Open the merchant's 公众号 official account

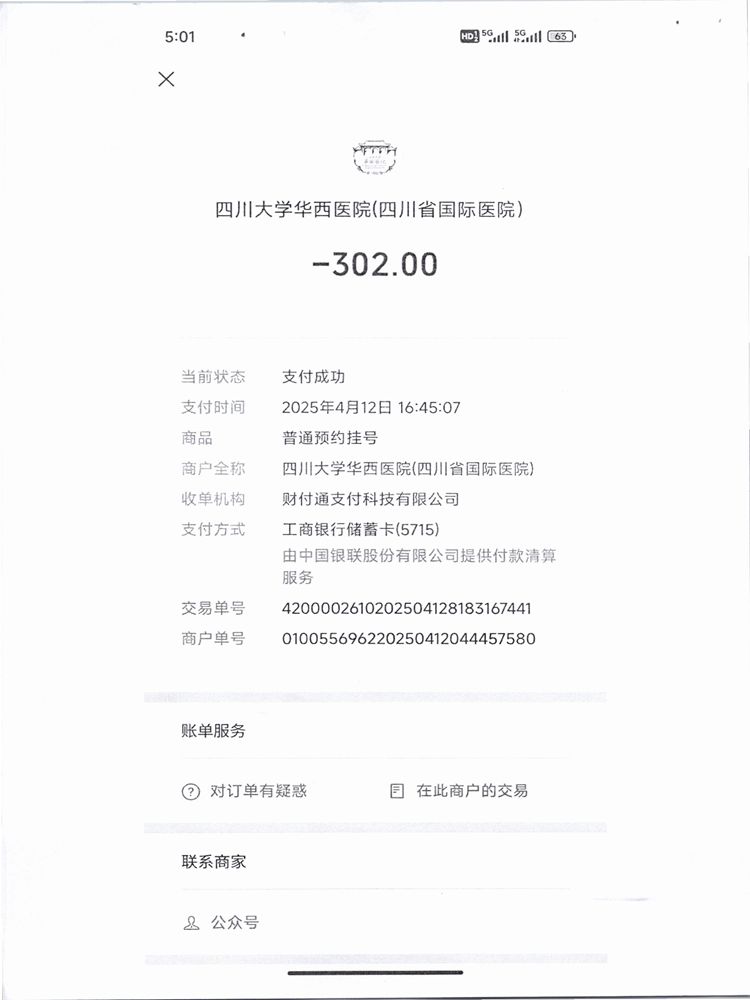222,923
